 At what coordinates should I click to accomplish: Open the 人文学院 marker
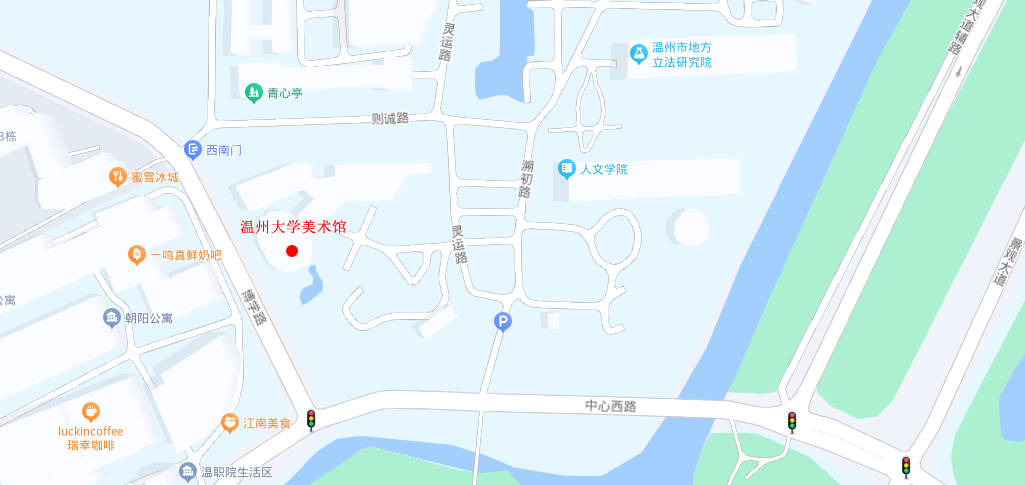[x=567, y=169]
